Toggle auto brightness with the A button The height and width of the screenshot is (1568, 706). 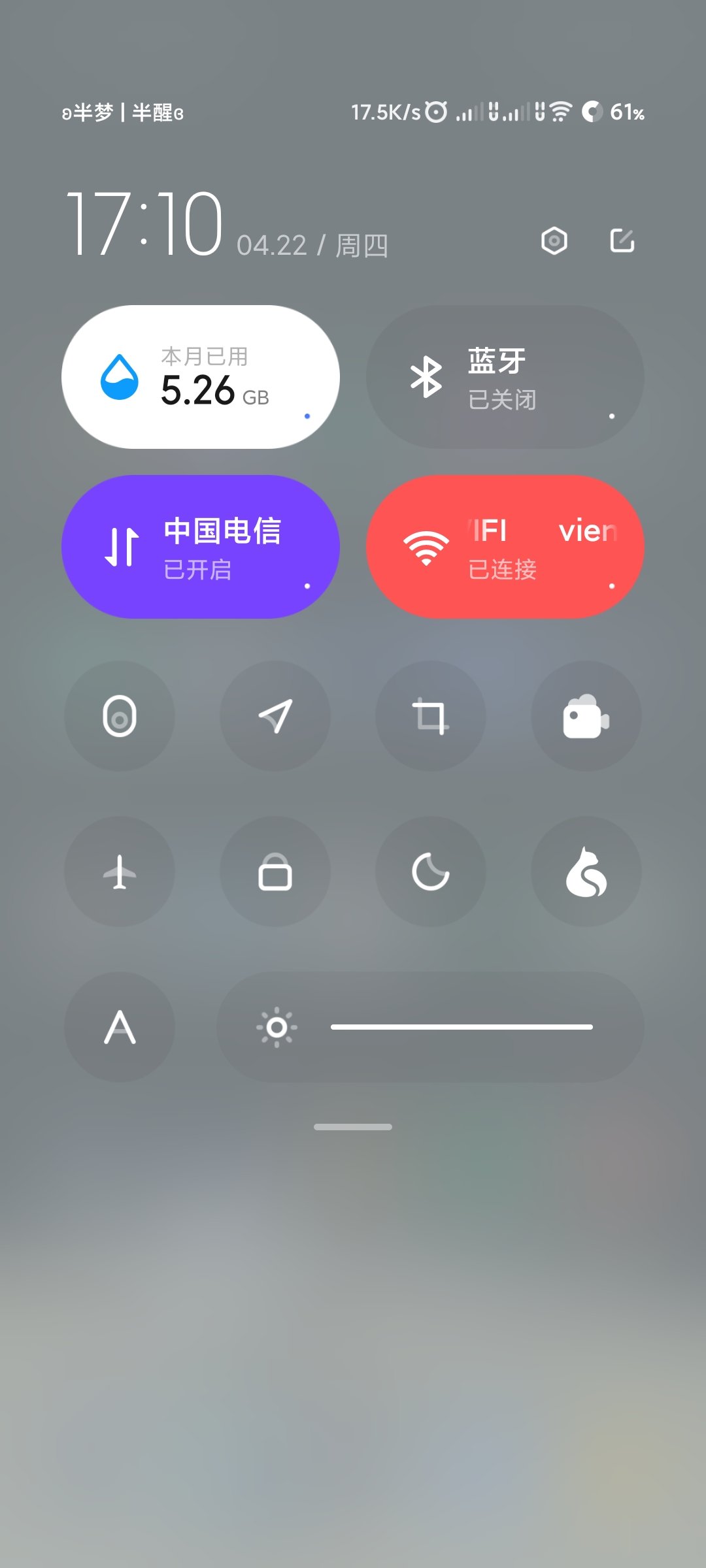pos(120,1027)
